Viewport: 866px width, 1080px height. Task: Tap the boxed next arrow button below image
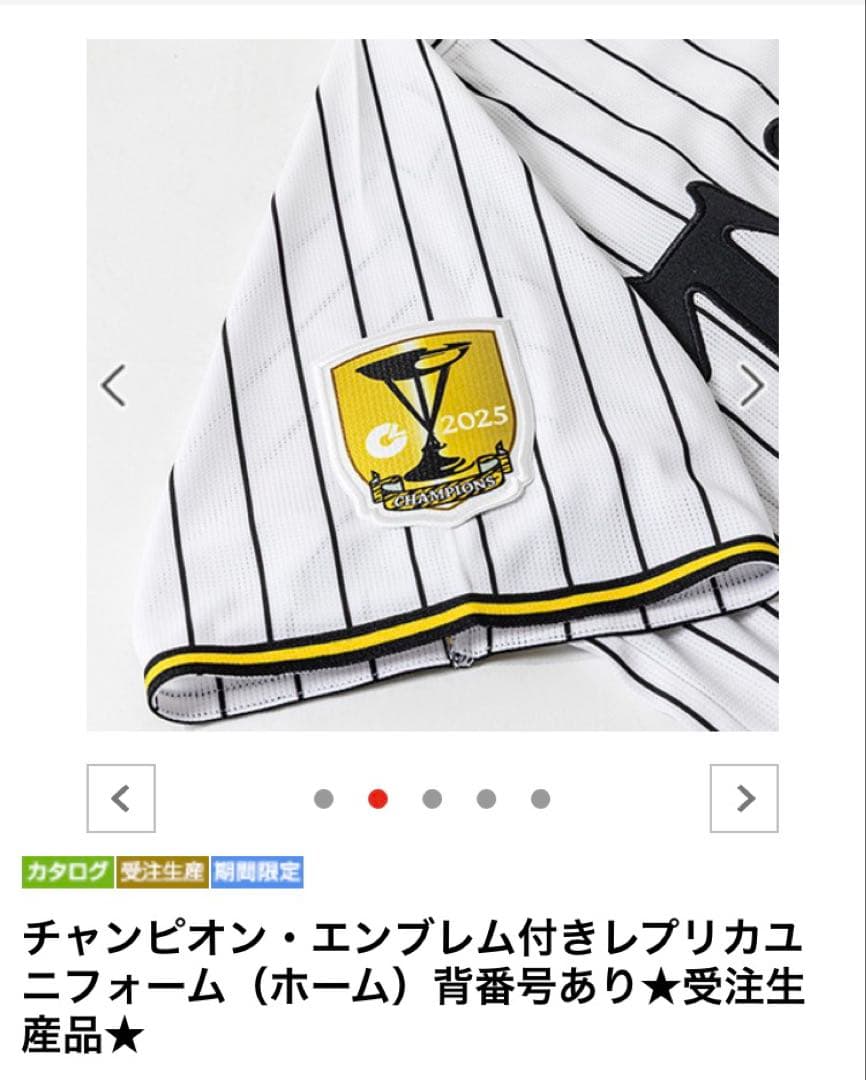pyautogui.click(x=744, y=798)
